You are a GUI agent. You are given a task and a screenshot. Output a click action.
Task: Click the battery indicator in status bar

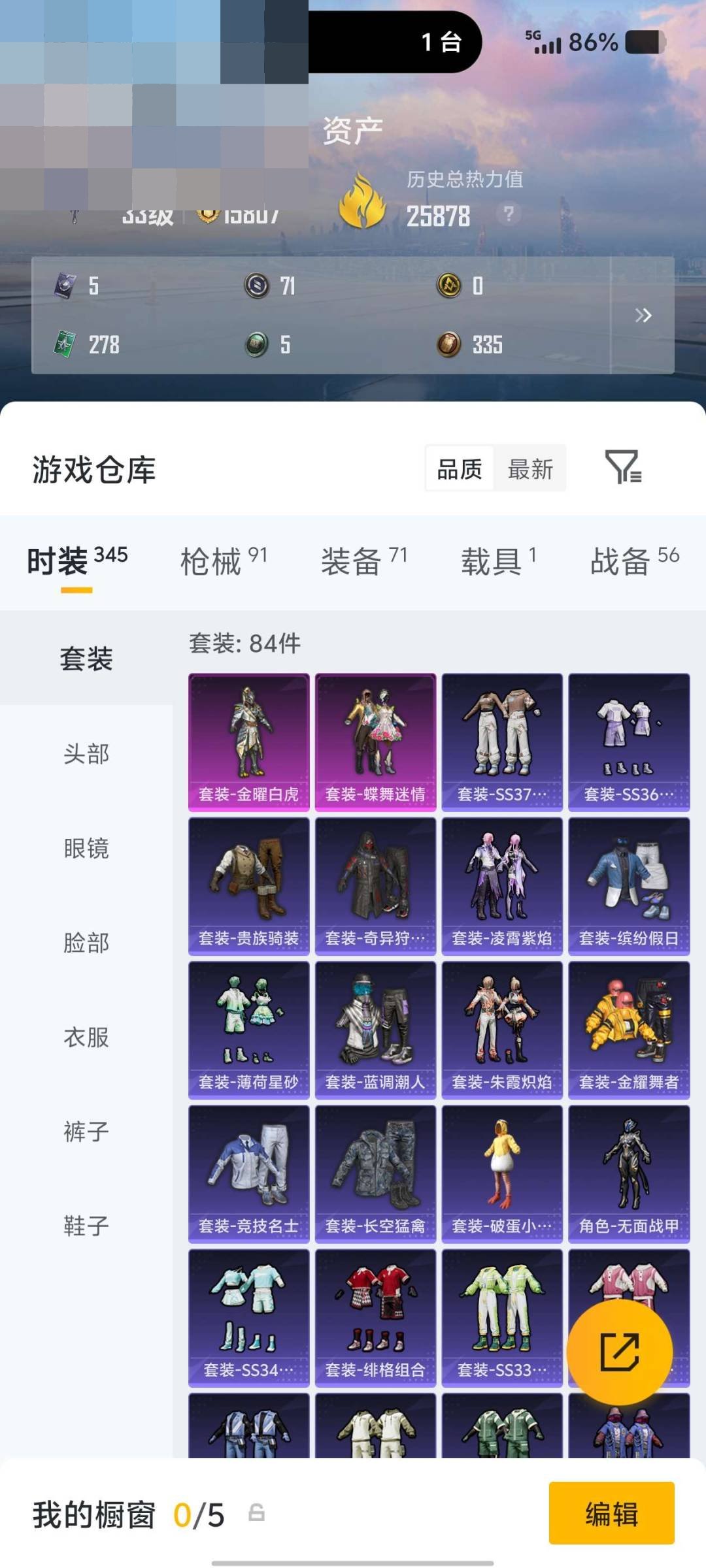point(646,42)
